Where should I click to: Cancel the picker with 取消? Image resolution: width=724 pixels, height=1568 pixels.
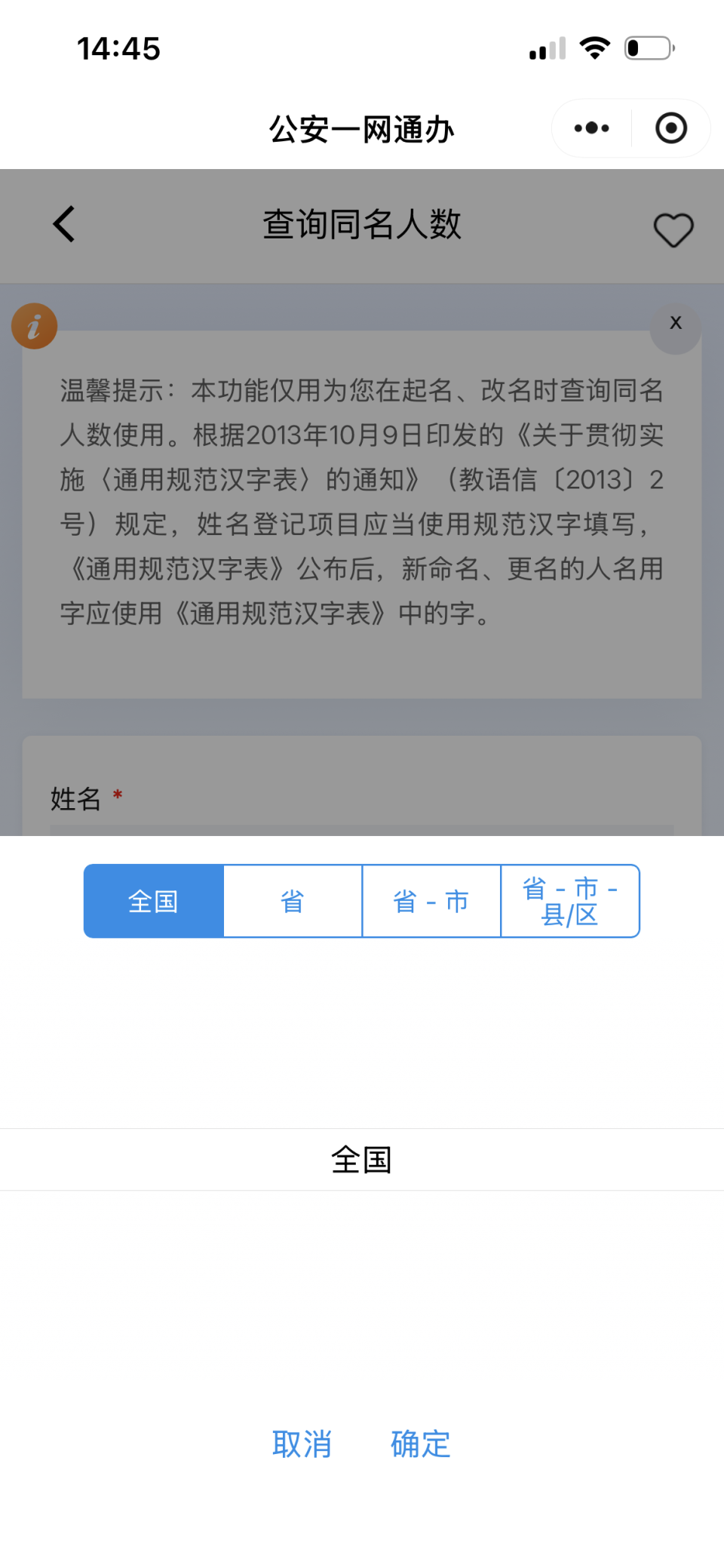click(x=302, y=1444)
